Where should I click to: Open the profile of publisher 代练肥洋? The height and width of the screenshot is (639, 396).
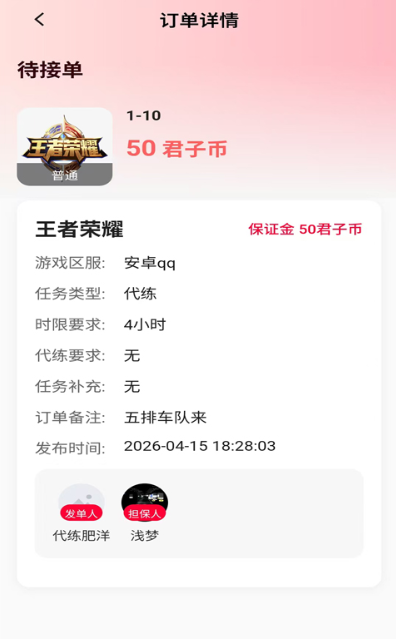click(x=81, y=502)
